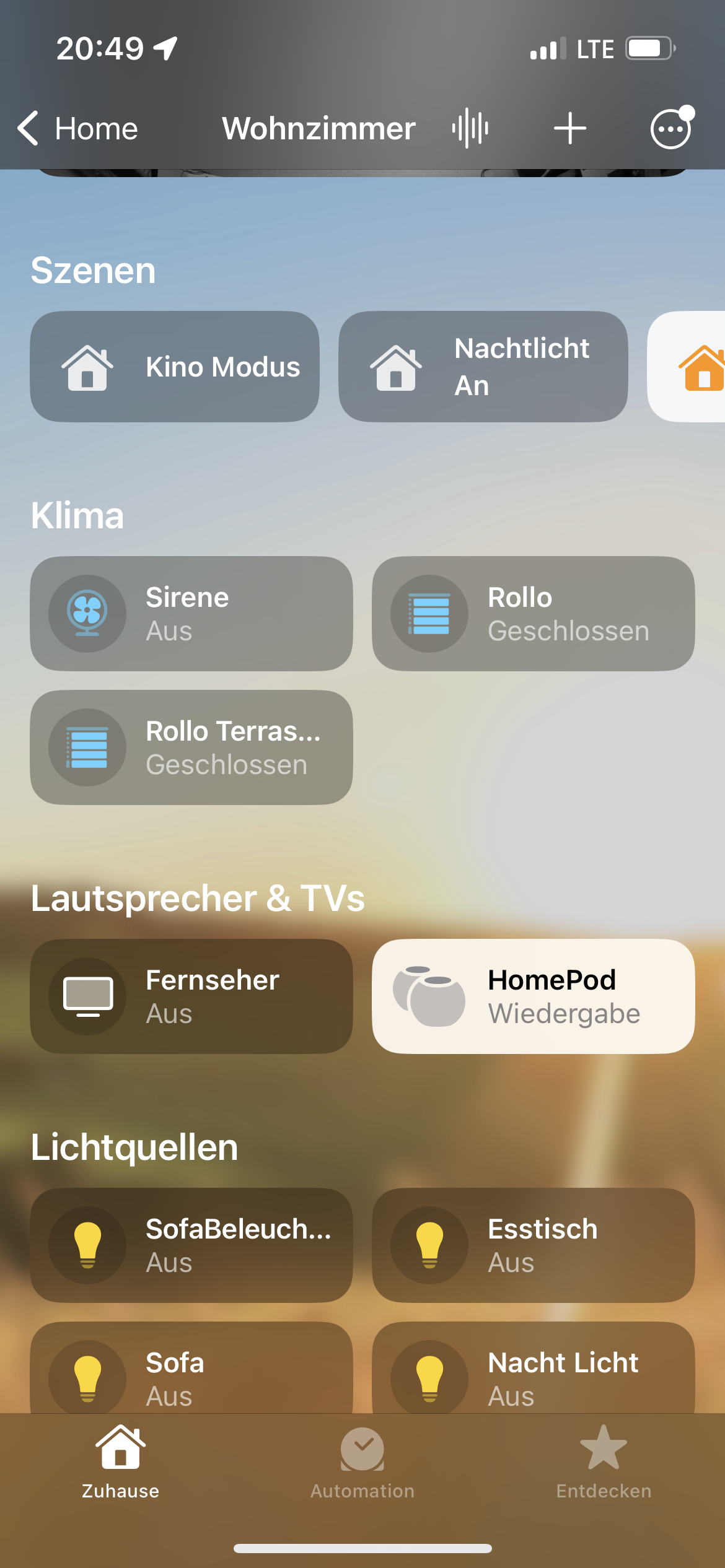The height and width of the screenshot is (1568, 725).
Task: Pause the HomePod playback tile
Action: coord(429,996)
